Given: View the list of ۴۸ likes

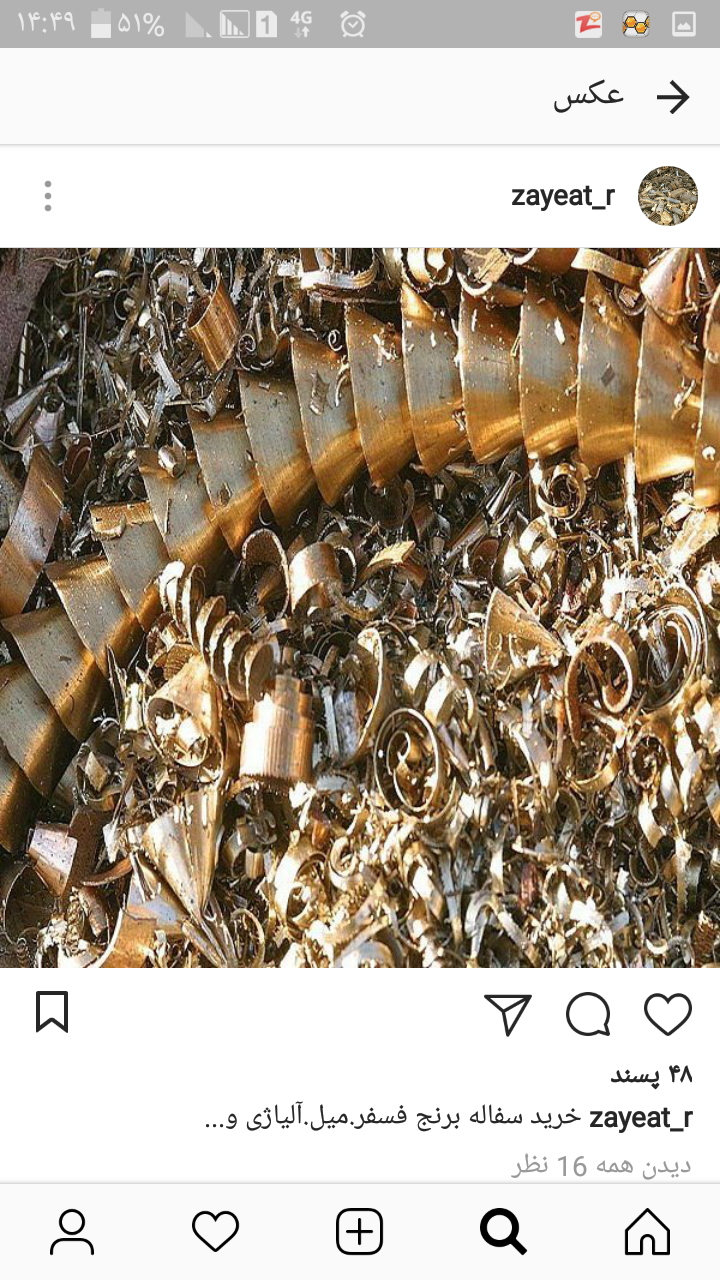Looking at the screenshot, I should [651, 1075].
